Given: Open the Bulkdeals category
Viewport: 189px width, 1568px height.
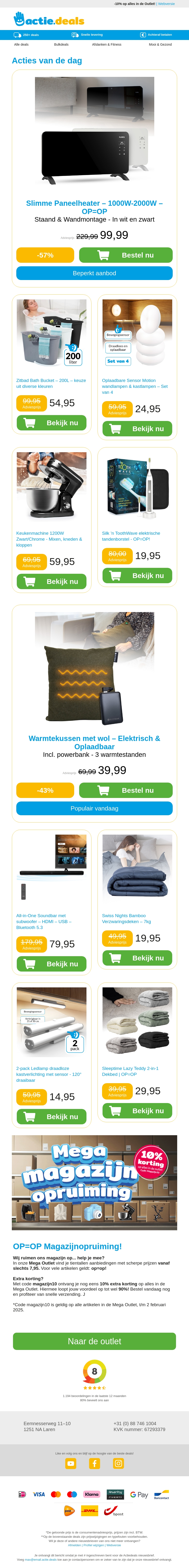Looking at the screenshot, I should pos(61,44).
